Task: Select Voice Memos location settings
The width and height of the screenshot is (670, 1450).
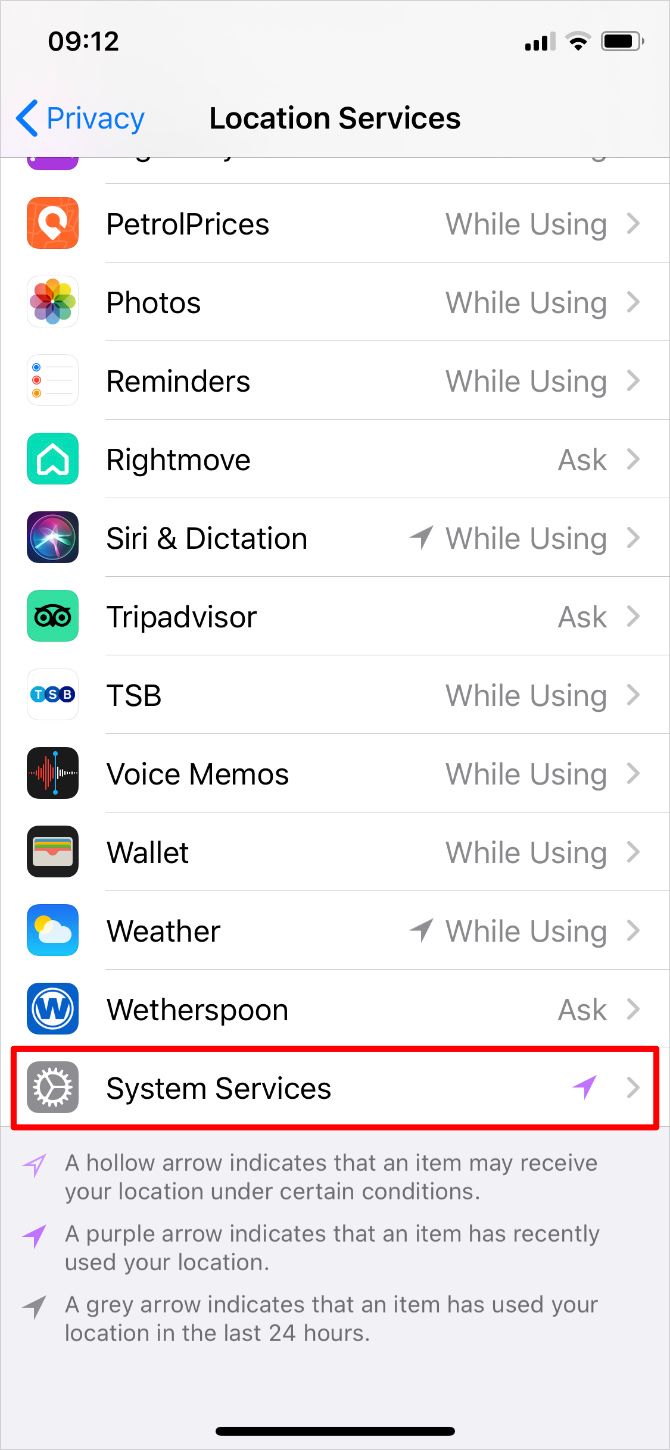Action: coord(335,774)
